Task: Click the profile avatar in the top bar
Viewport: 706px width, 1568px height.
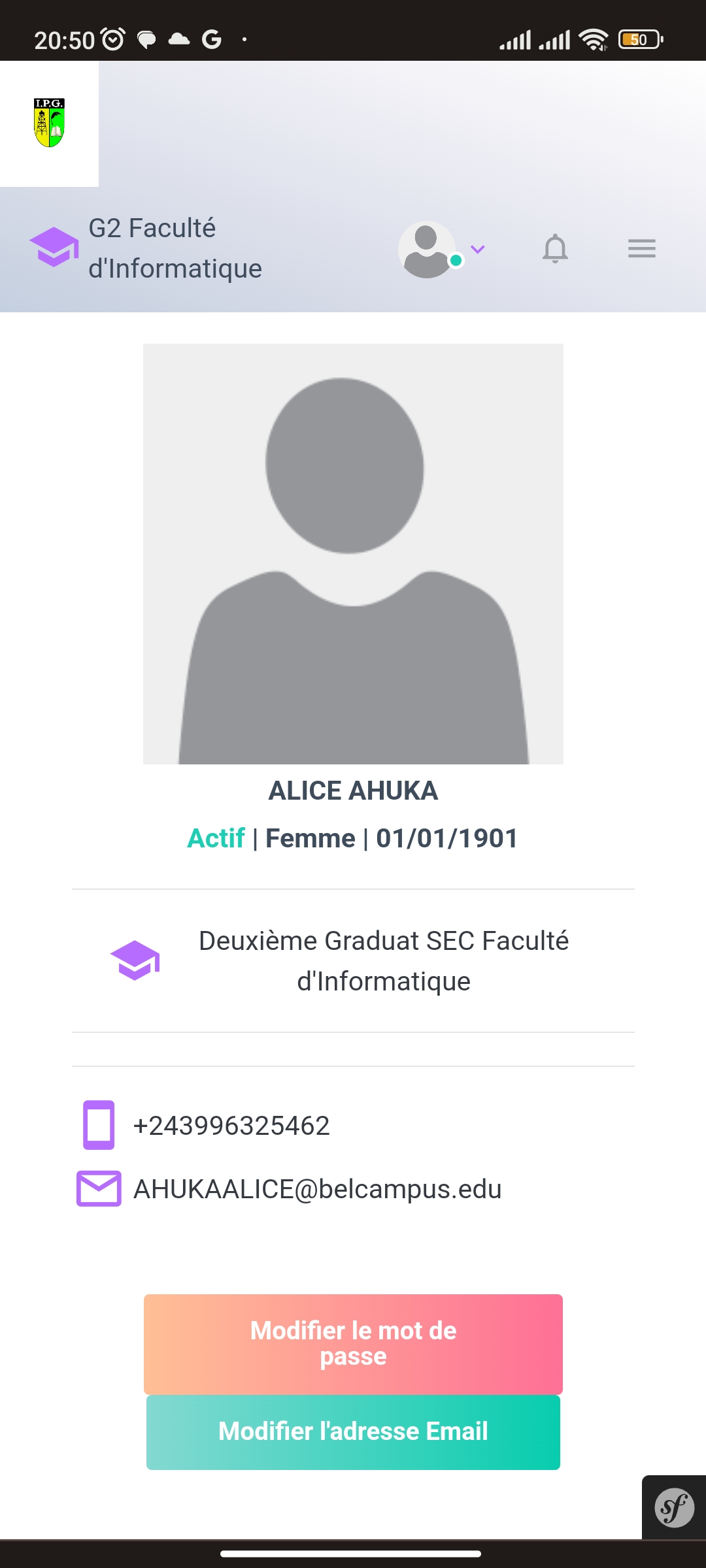Action: 428,248
